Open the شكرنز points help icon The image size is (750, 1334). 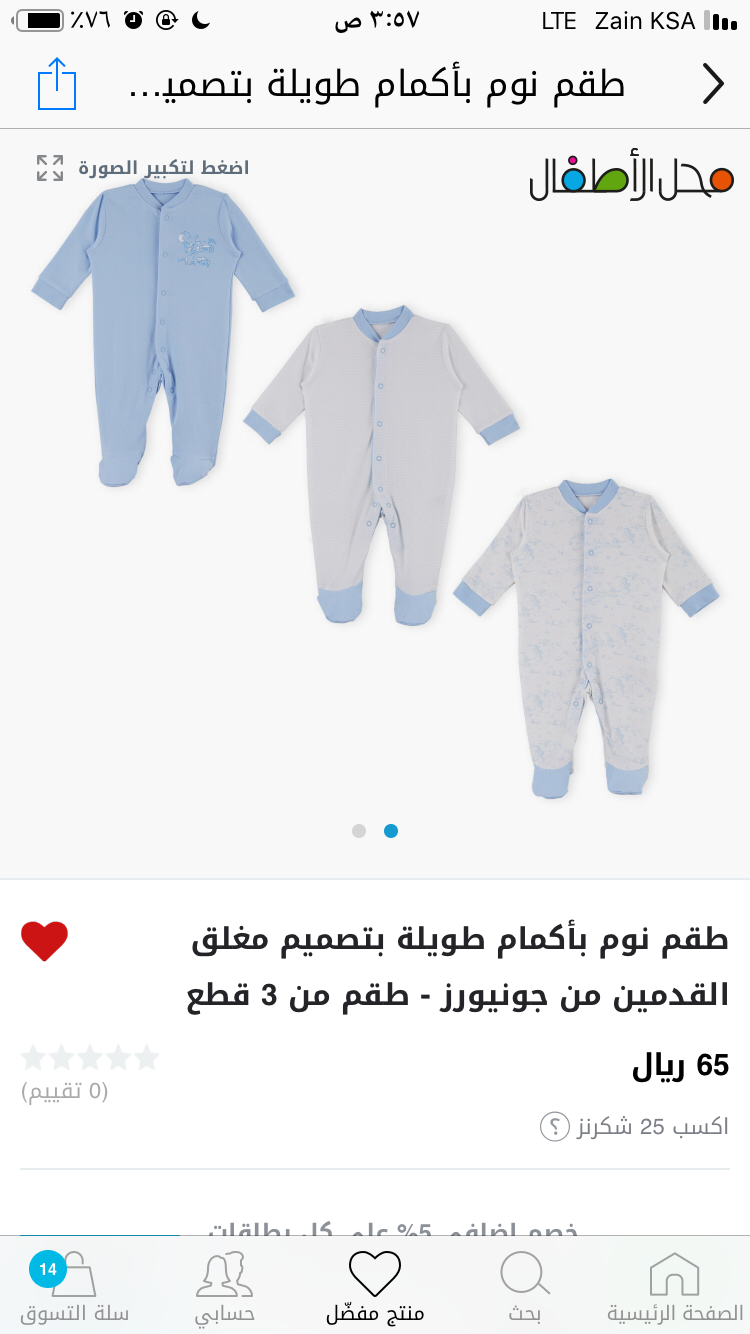[x=554, y=1127]
